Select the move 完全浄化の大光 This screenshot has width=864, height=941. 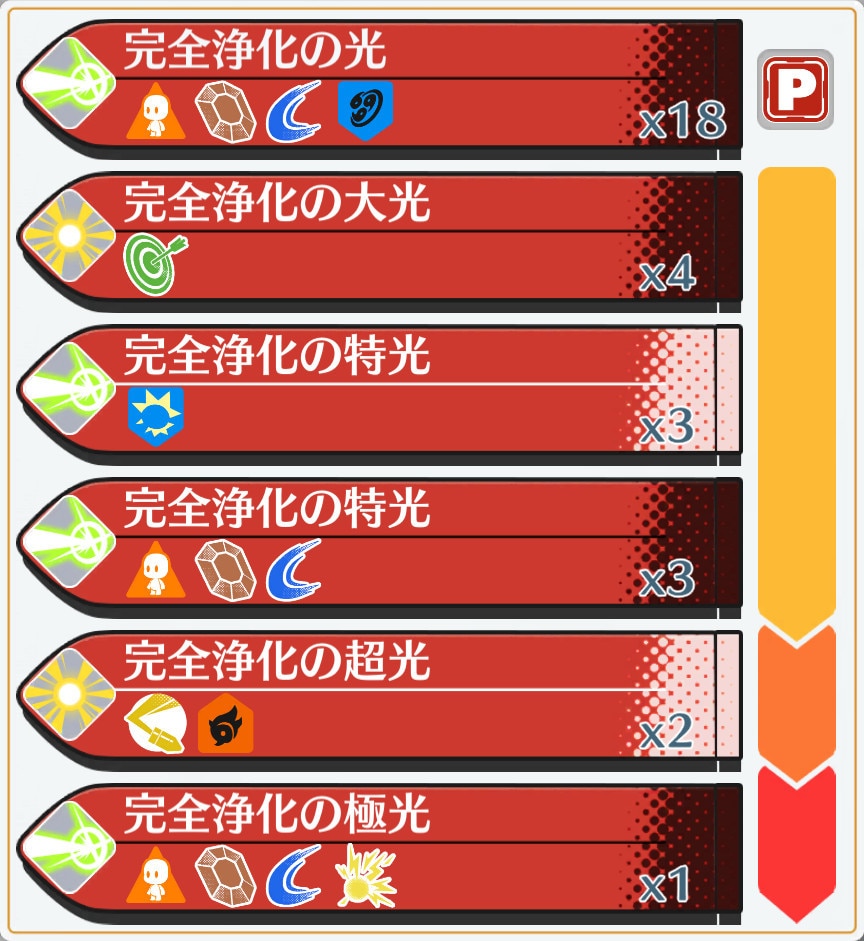tap(380, 238)
